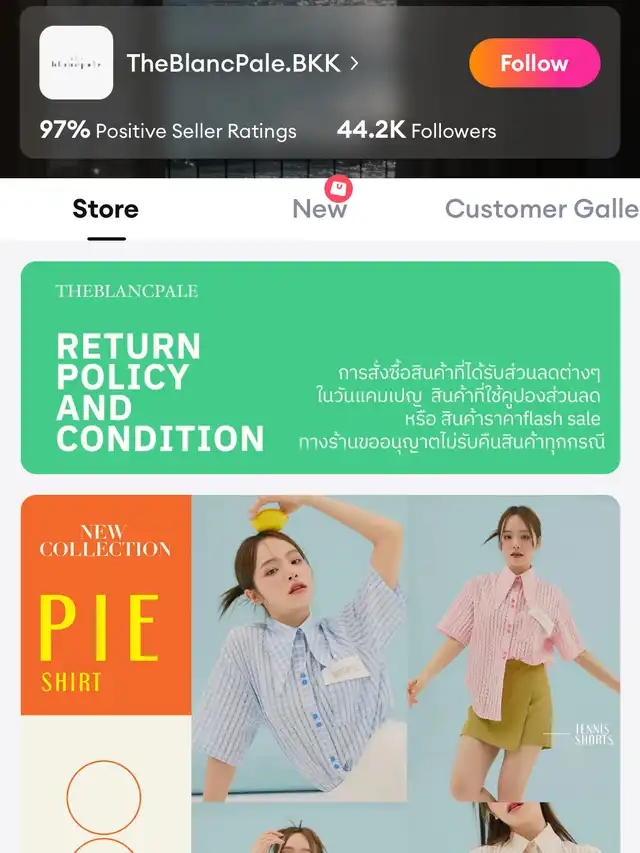Open the Return Policy and Condition banner
The height and width of the screenshot is (853, 640).
click(x=320, y=367)
